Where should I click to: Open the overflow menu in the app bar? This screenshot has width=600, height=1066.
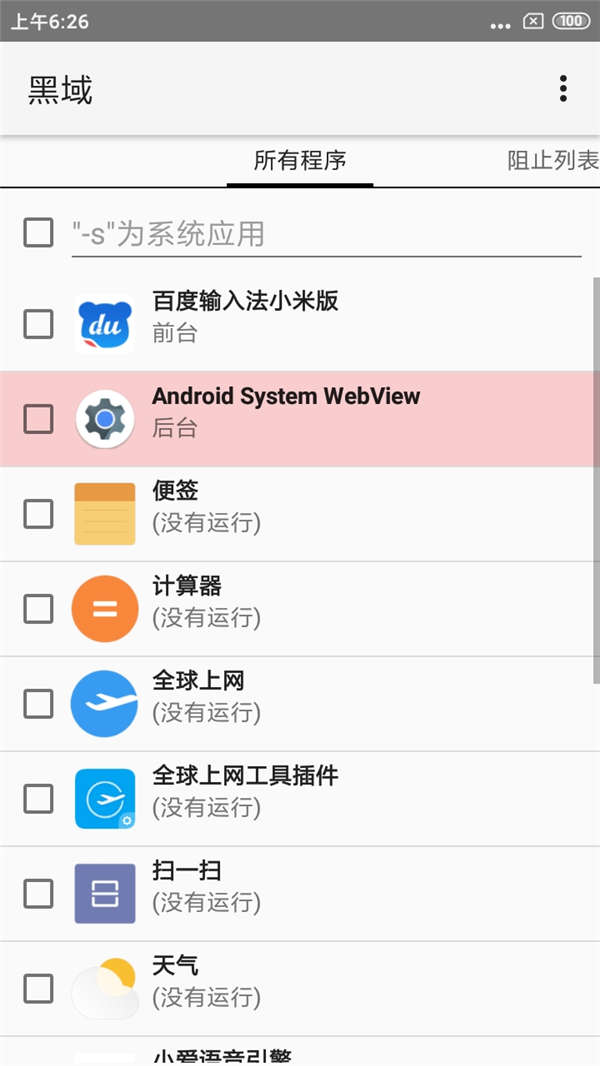click(x=563, y=89)
